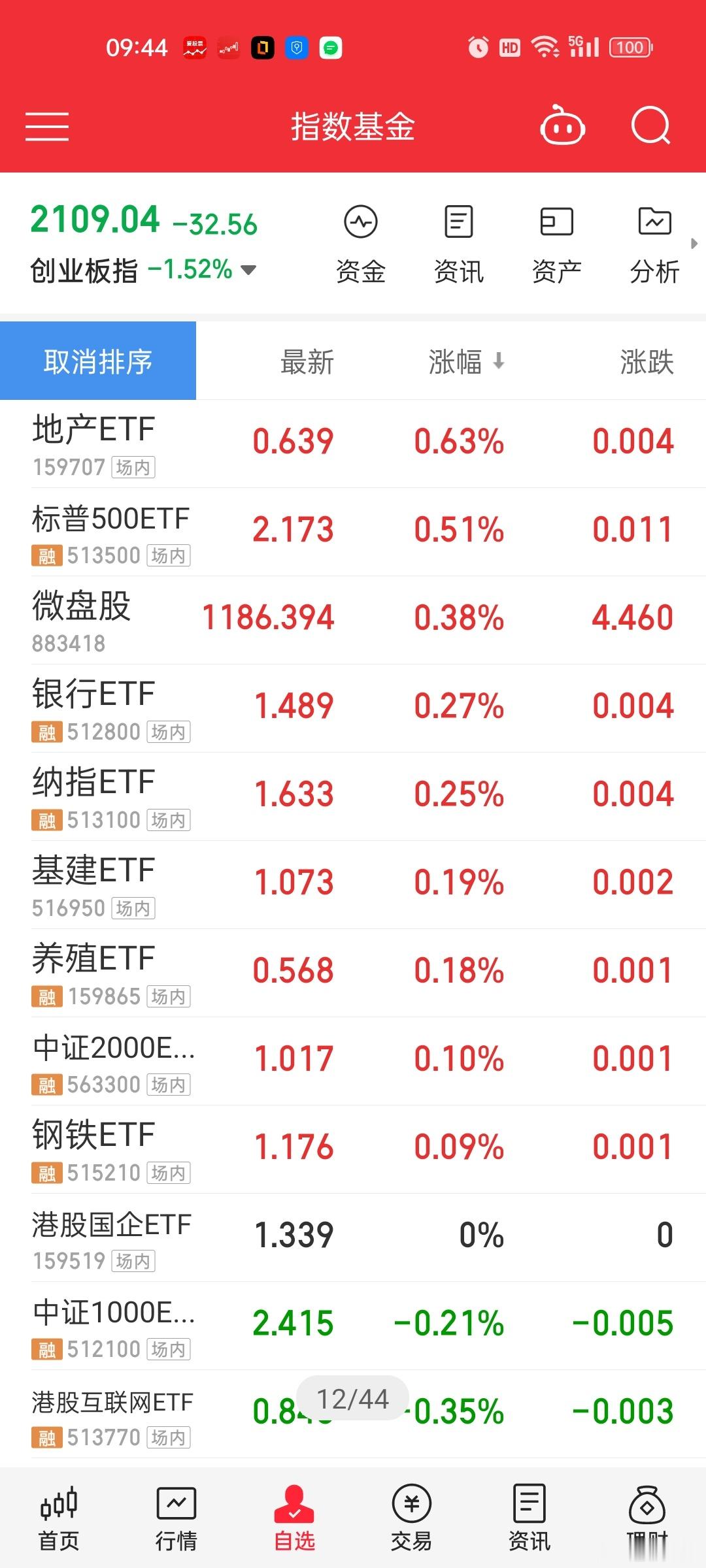706x1568 pixels.
Task: Expand the 创业板指 index dropdown
Action: [248, 269]
